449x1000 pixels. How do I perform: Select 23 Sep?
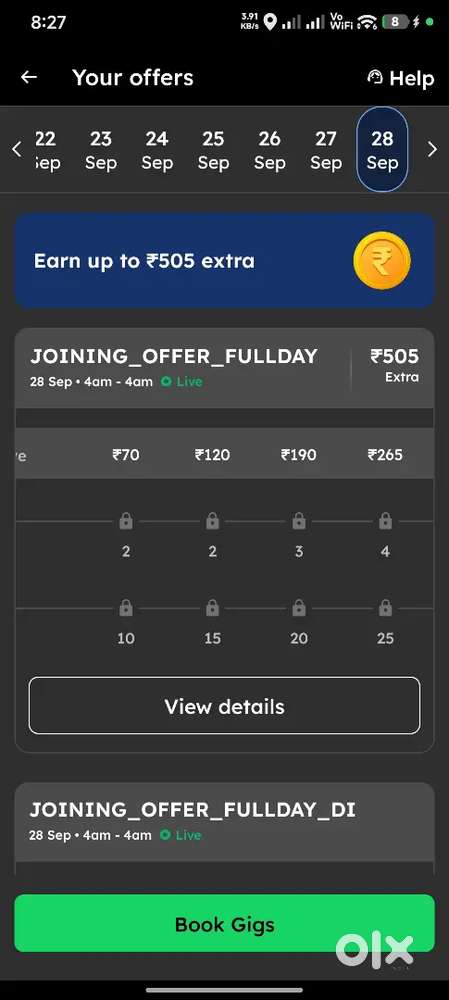tap(101, 151)
